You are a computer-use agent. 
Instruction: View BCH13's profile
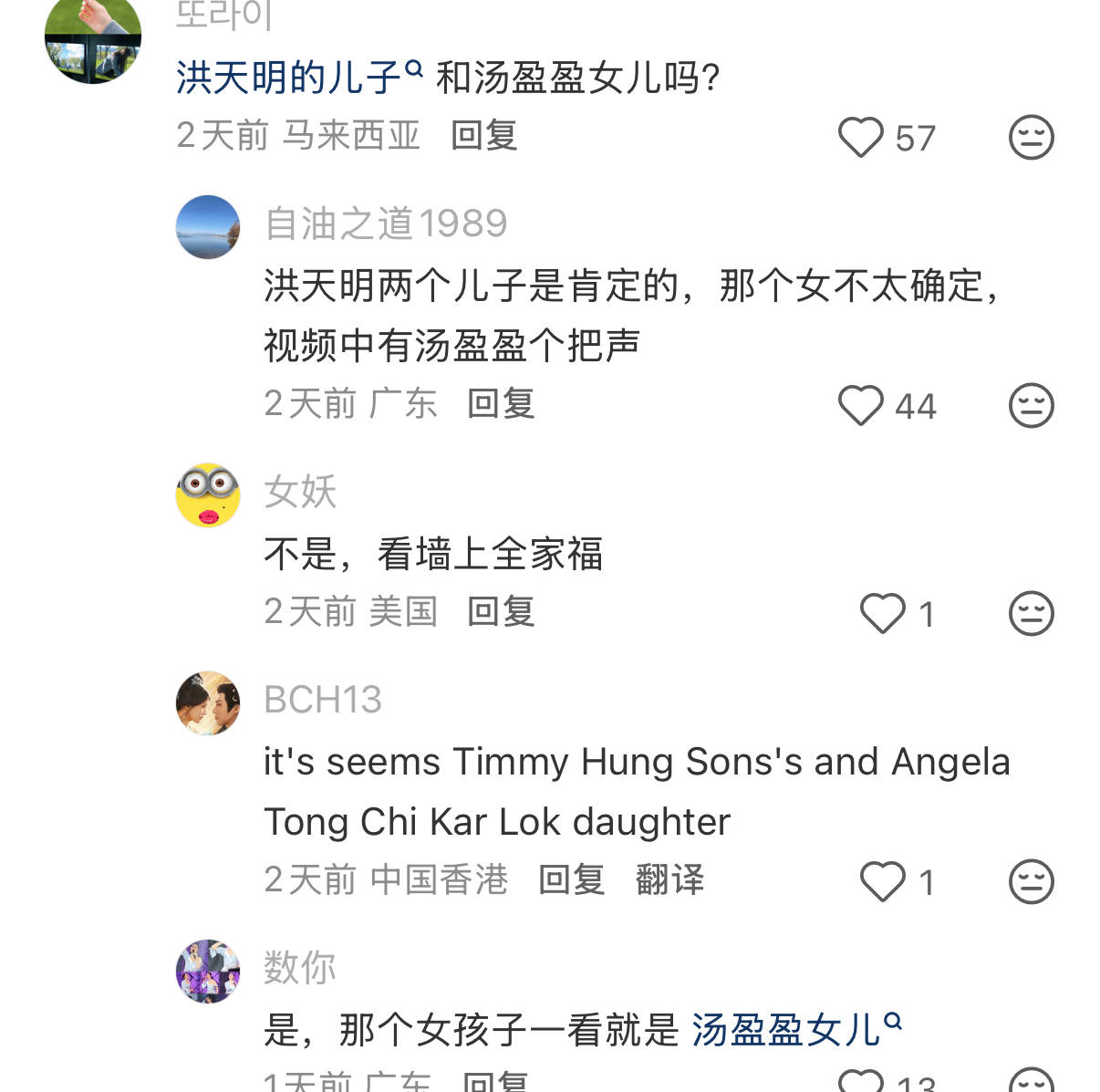click(x=208, y=702)
